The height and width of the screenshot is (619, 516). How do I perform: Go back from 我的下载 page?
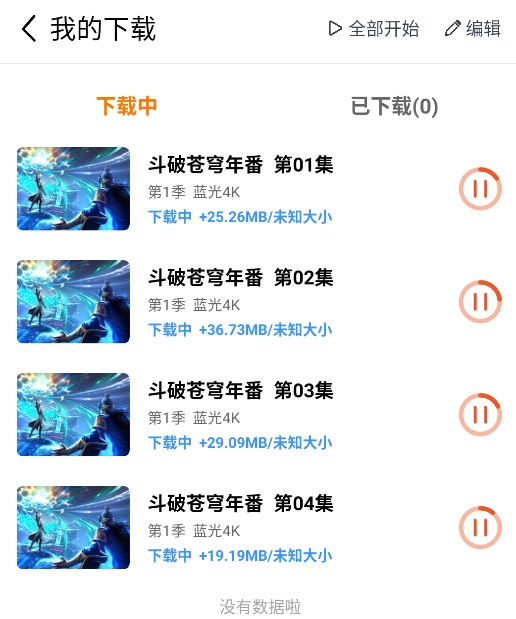(x=29, y=29)
